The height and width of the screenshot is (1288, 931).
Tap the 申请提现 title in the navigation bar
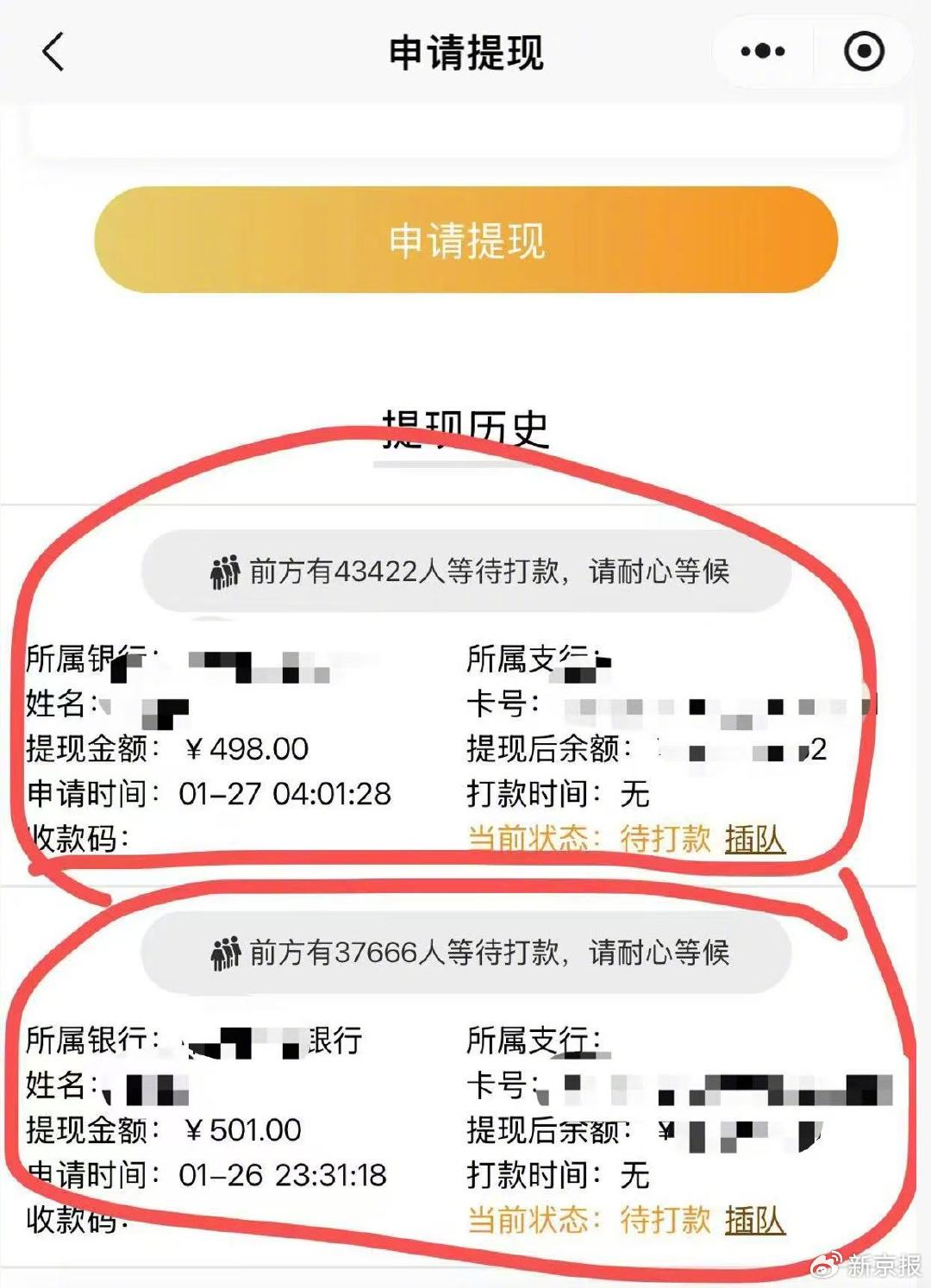465,49
